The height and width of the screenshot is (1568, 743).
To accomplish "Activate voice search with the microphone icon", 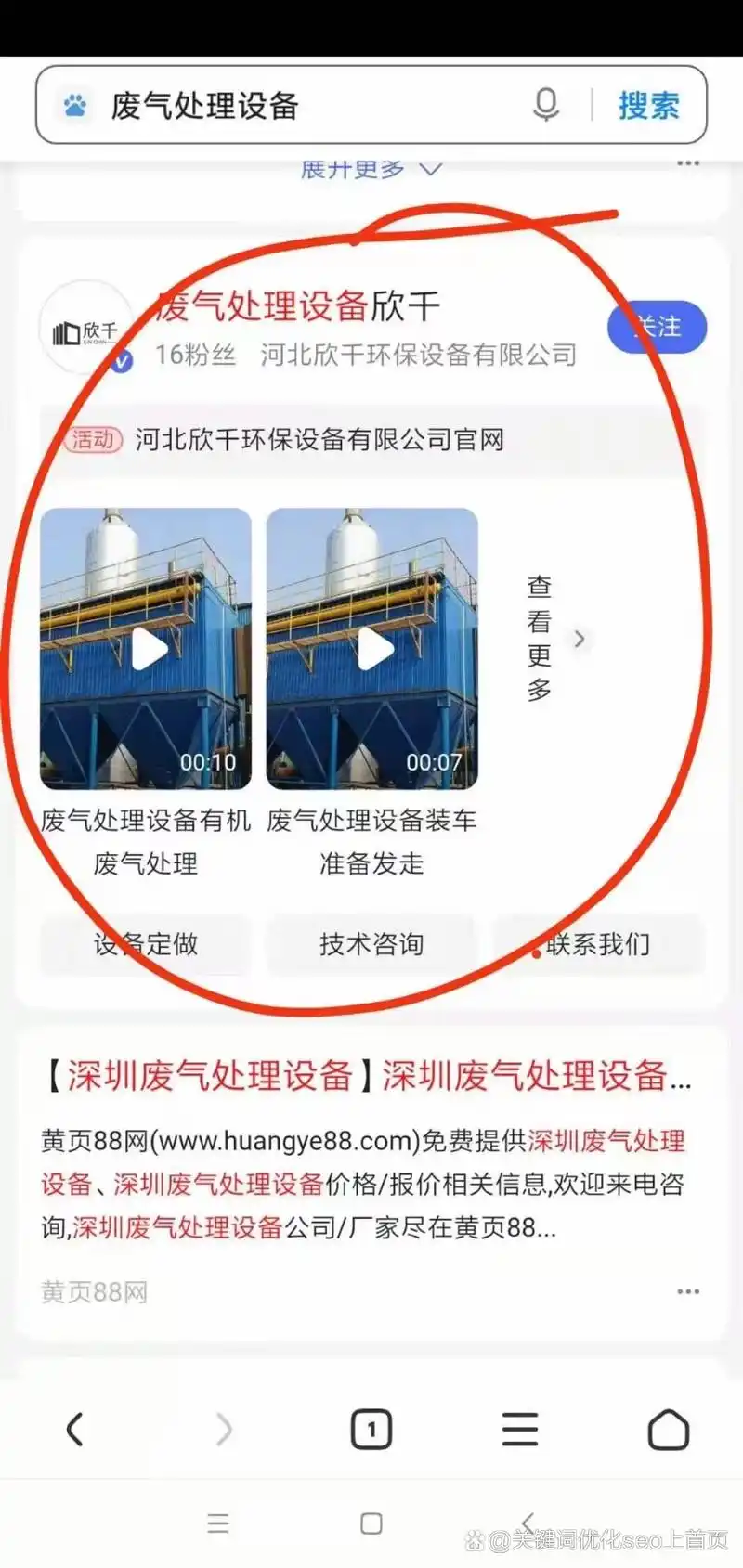I will 546,104.
